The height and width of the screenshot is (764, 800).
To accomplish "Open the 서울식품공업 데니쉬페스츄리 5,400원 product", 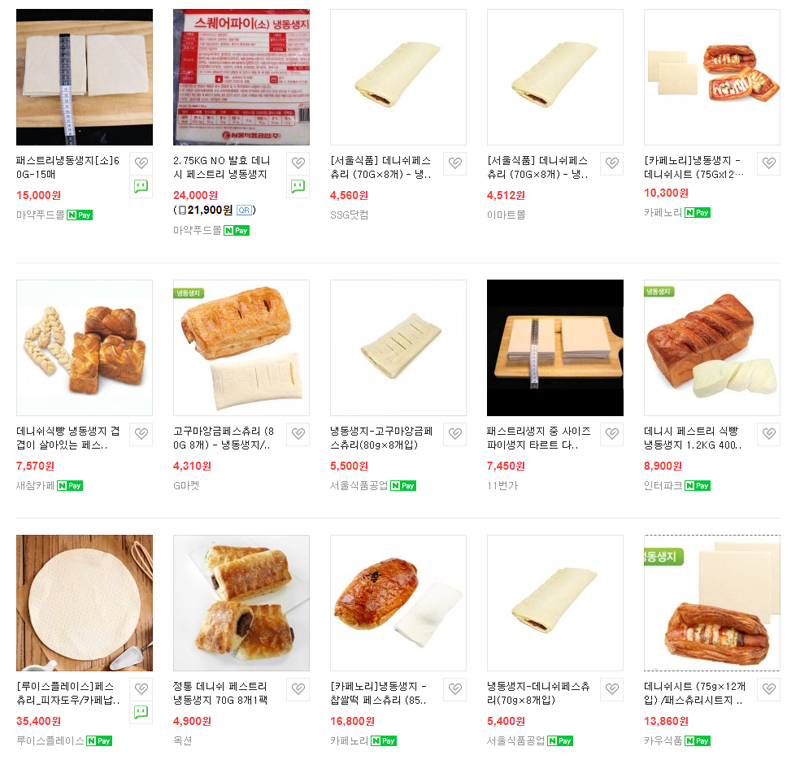I will 555,602.
